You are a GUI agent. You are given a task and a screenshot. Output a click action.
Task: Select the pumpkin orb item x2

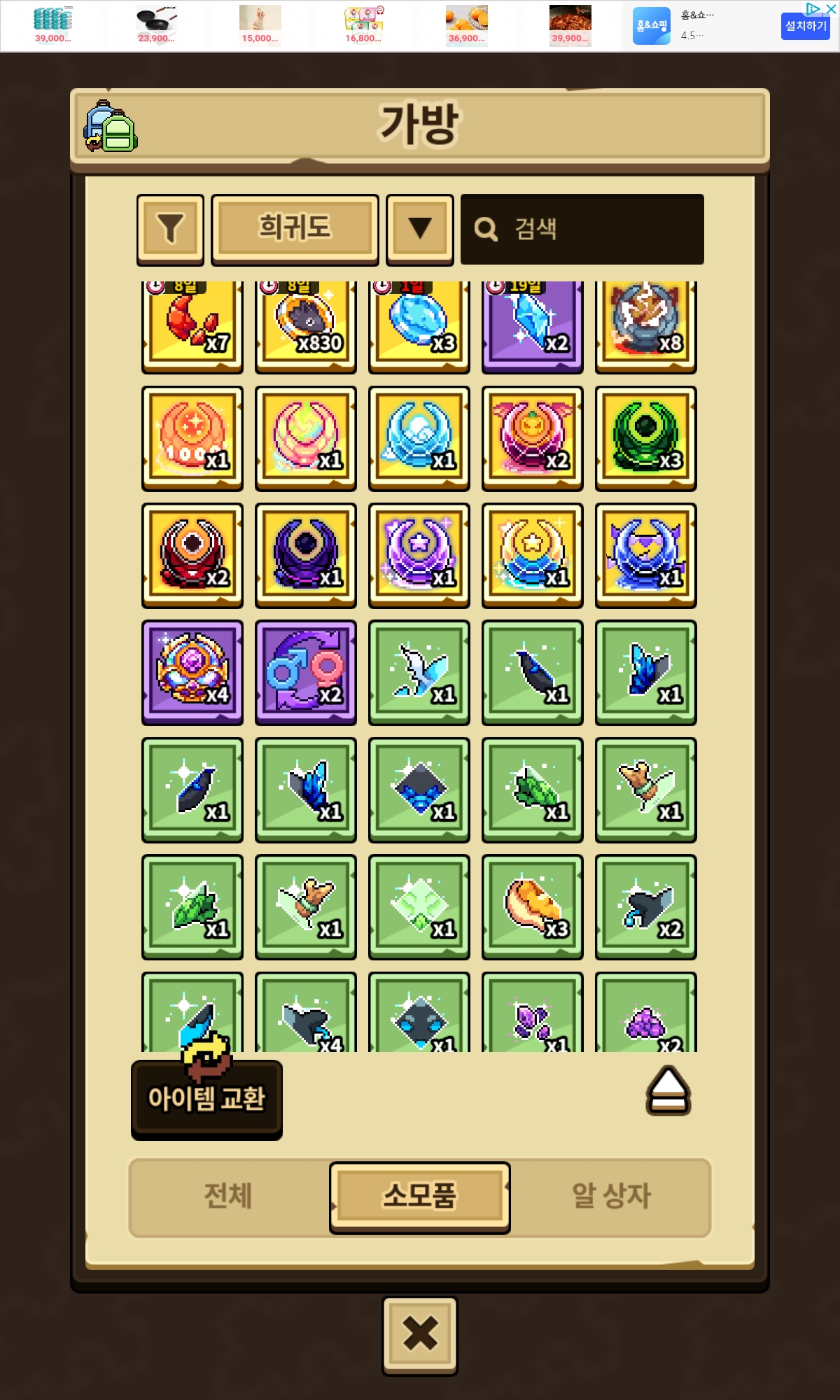(x=533, y=438)
